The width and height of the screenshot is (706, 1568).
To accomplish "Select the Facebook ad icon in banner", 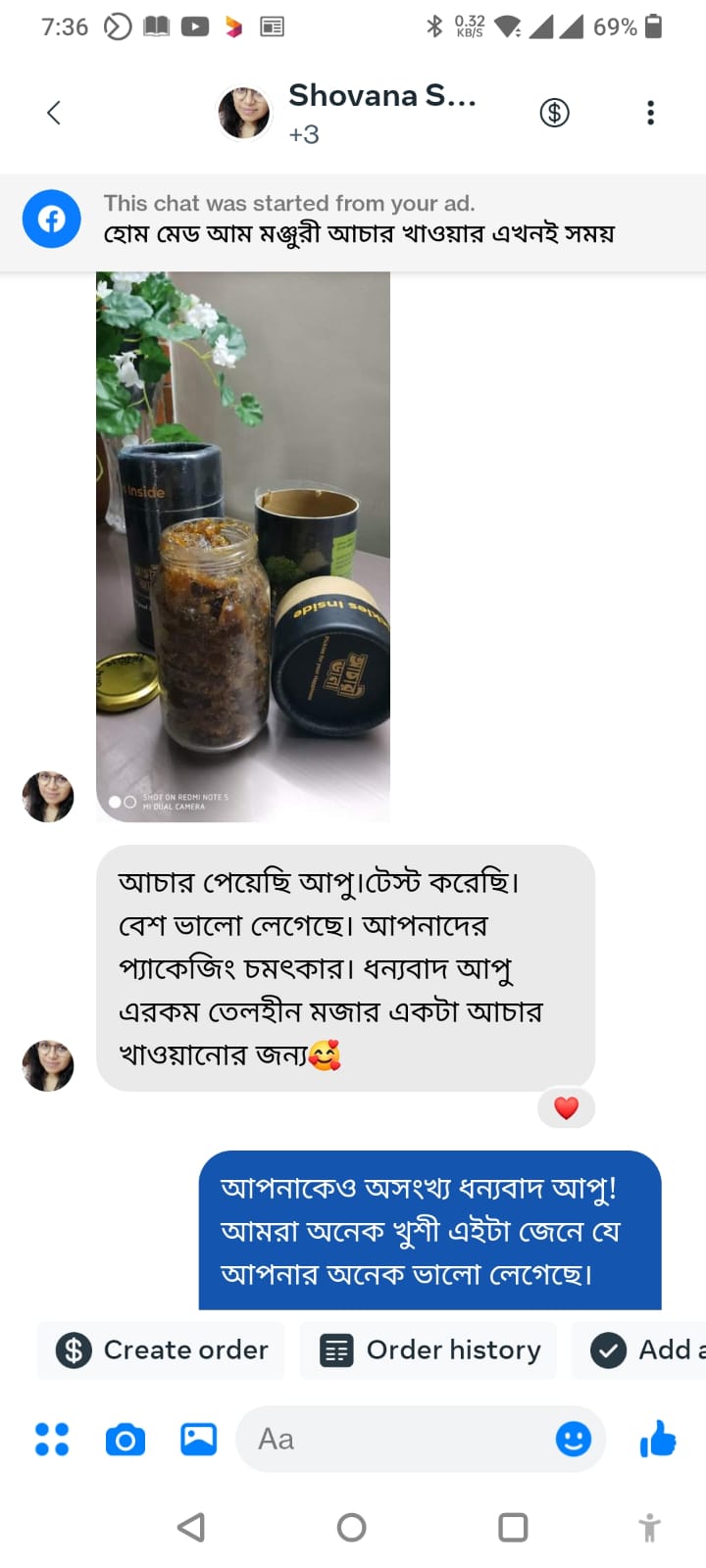I will [51, 220].
